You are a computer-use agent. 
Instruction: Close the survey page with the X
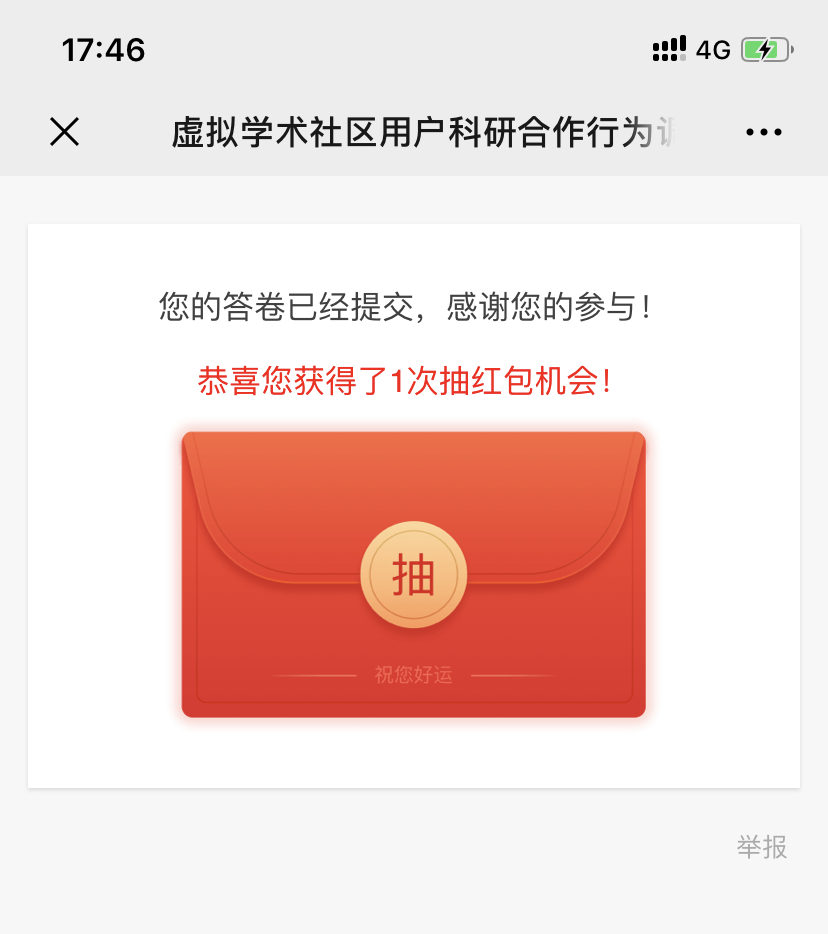(x=65, y=132)
